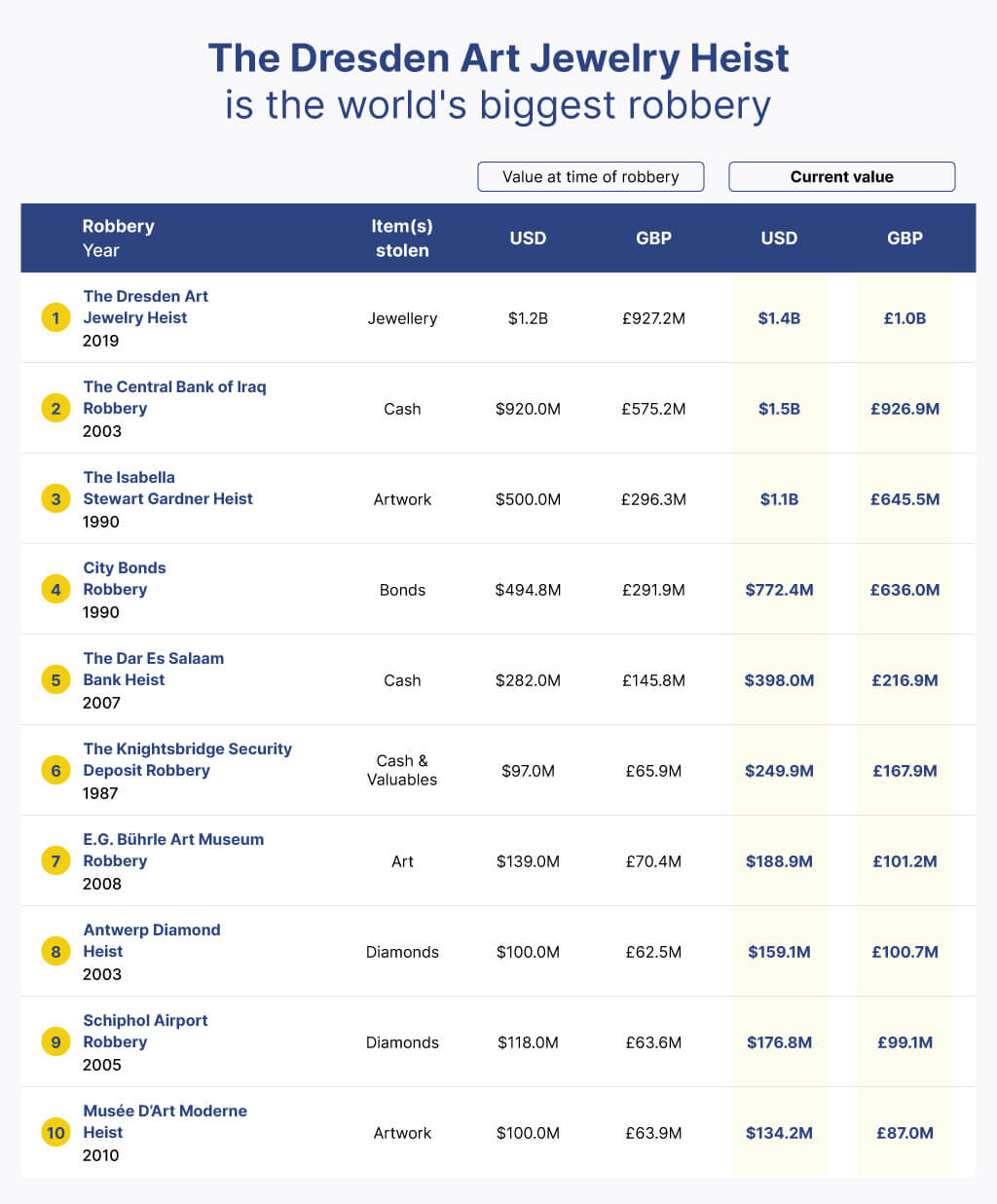
Task: Select the number 1 badge for Dresden Heist
Action: click(x=55, y=317)
